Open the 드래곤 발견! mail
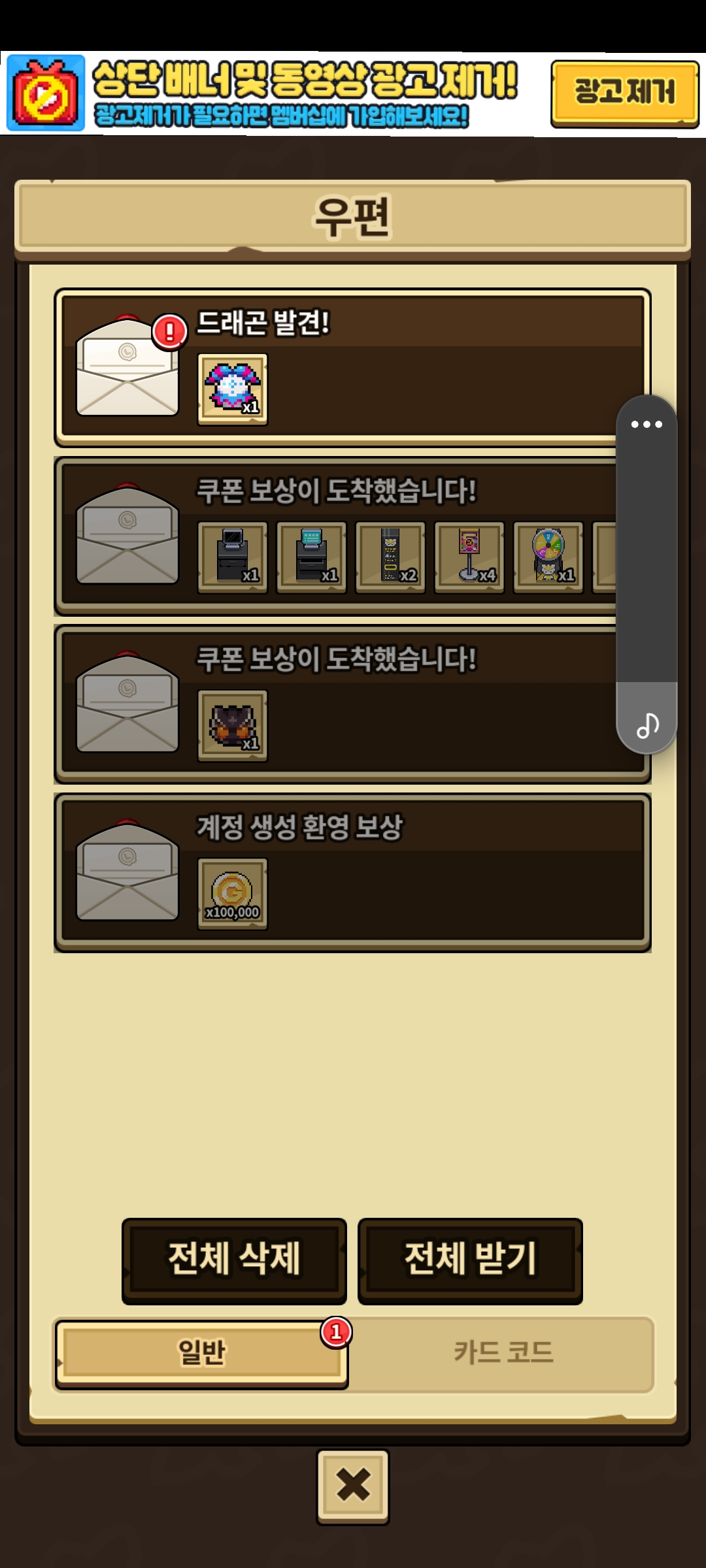This screenshot has width=706, height=1568. pyautogui.click(x=352, y=368)
